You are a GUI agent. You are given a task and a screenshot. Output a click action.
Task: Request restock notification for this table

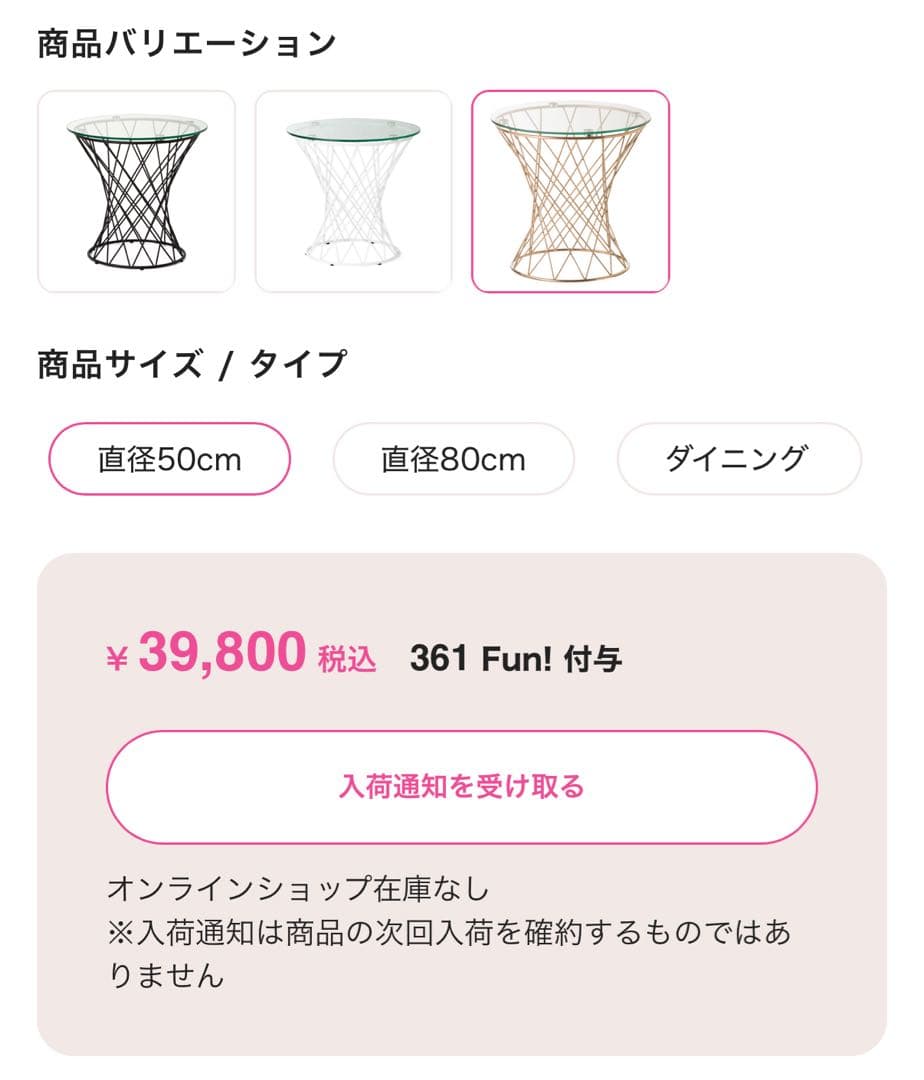[x=462, y=786]
